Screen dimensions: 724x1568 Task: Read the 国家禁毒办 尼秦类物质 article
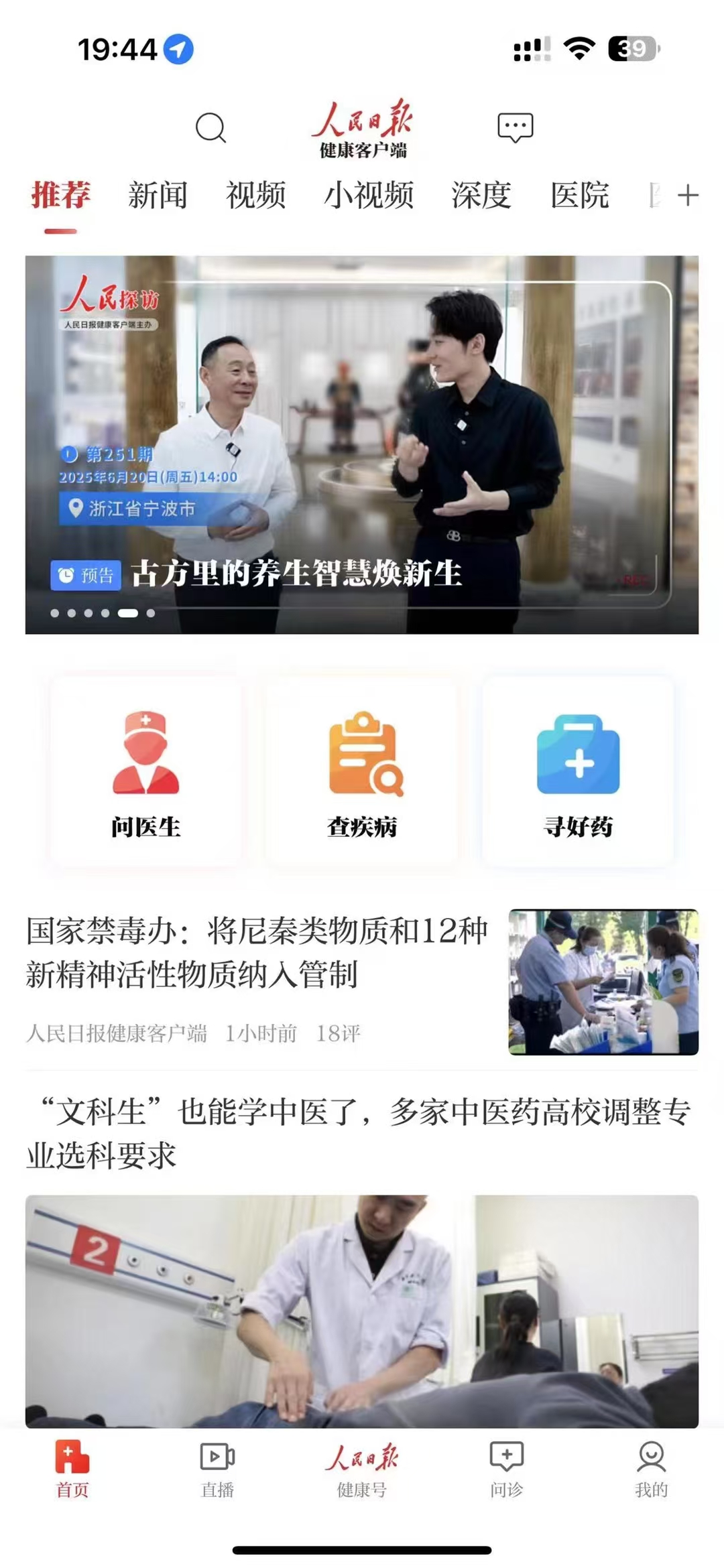[x=258, y=953]
